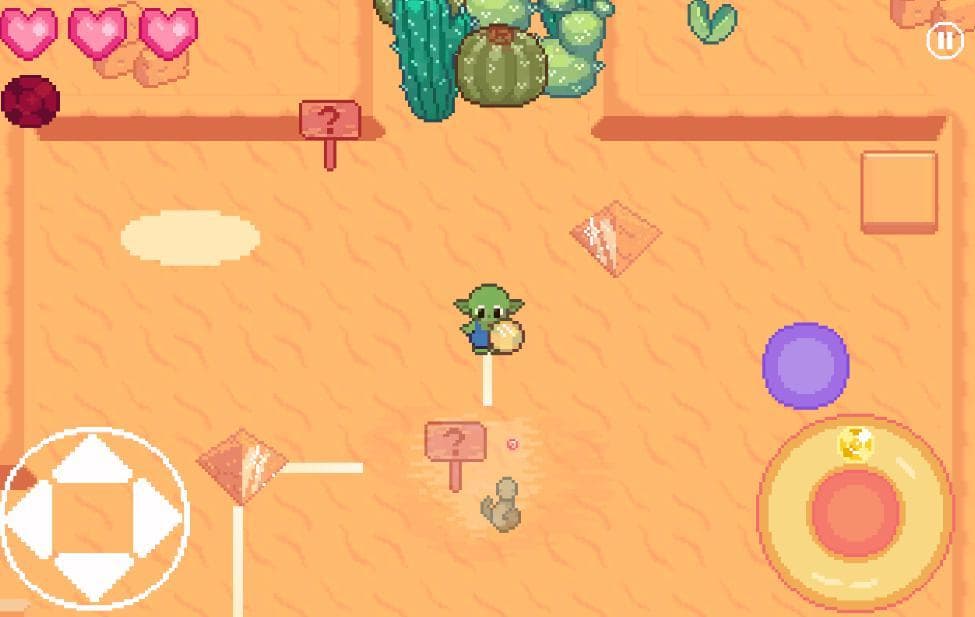Tap the red attack button
The image size is (975, 617).
[x=856, y=513]
